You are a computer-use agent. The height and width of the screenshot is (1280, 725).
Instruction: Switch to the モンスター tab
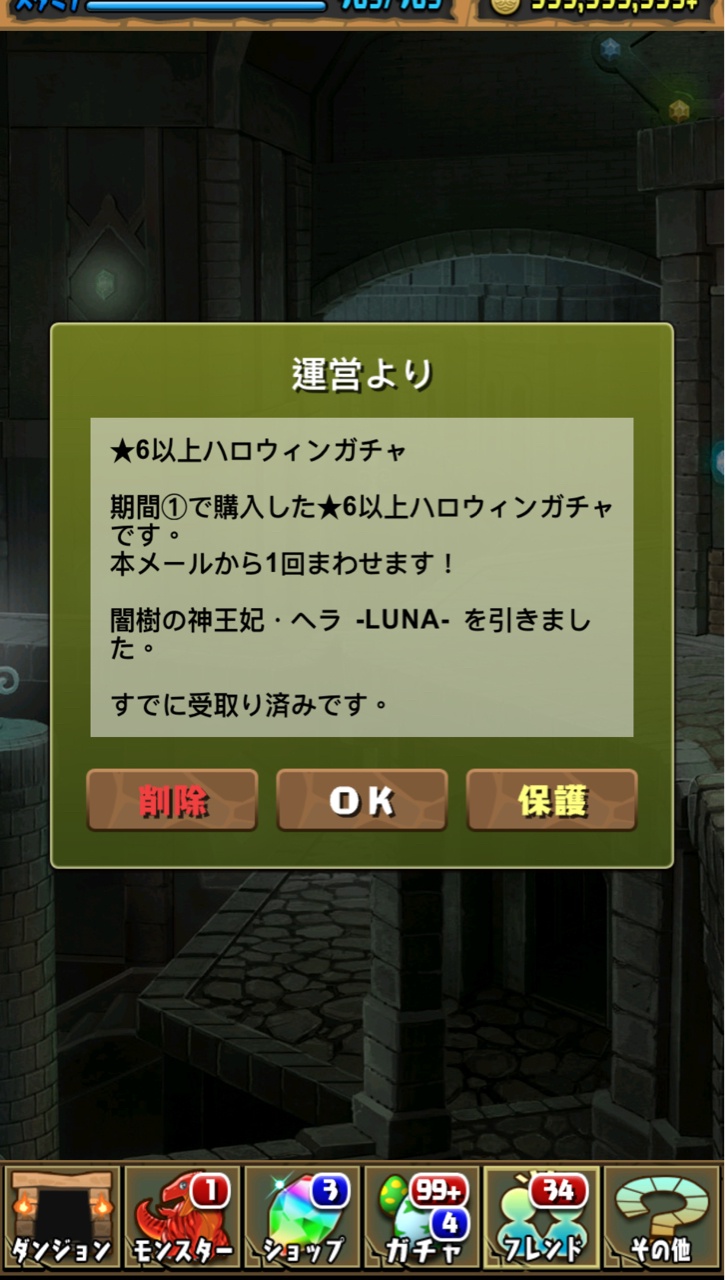pyautogui.click(x=181, y=1217)
